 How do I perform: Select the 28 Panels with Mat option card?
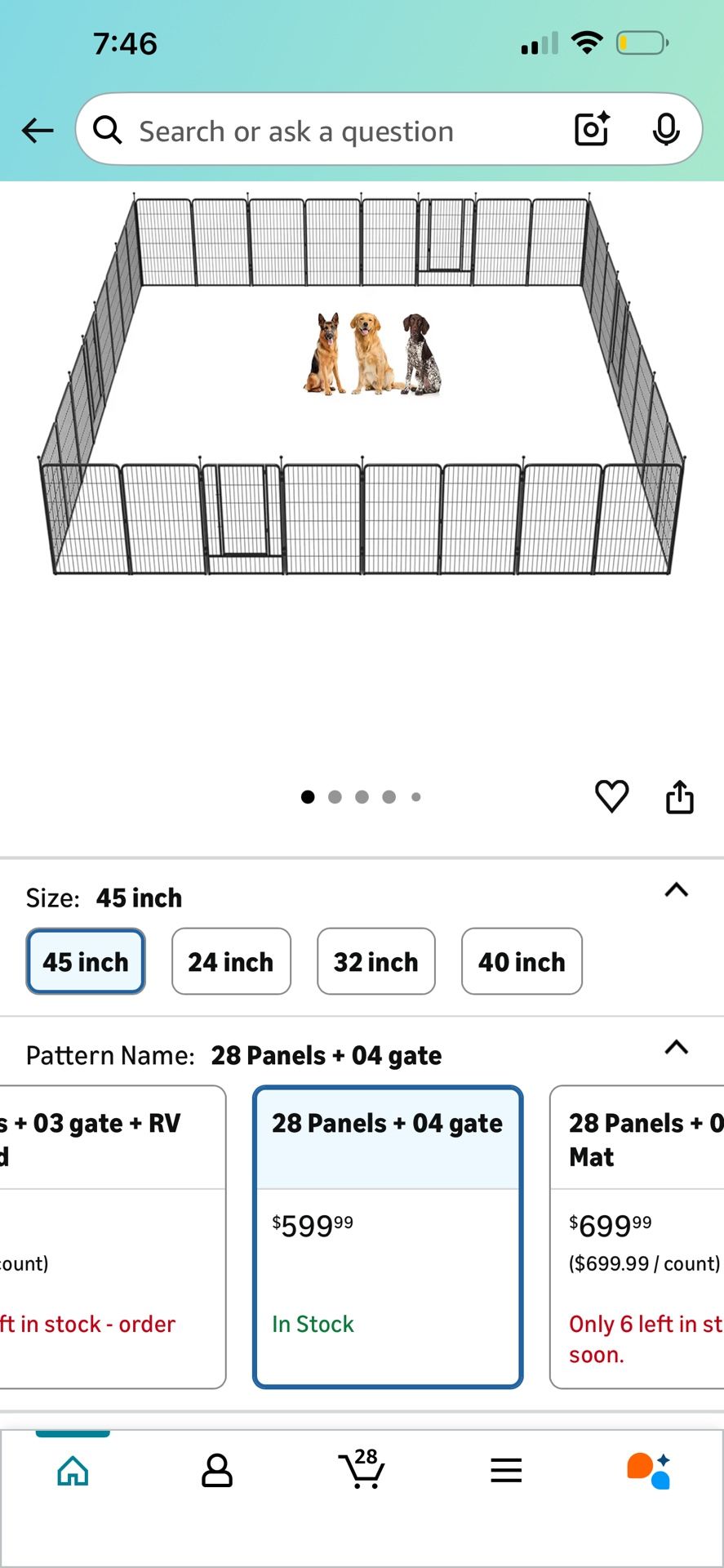tap(645, 1235)
